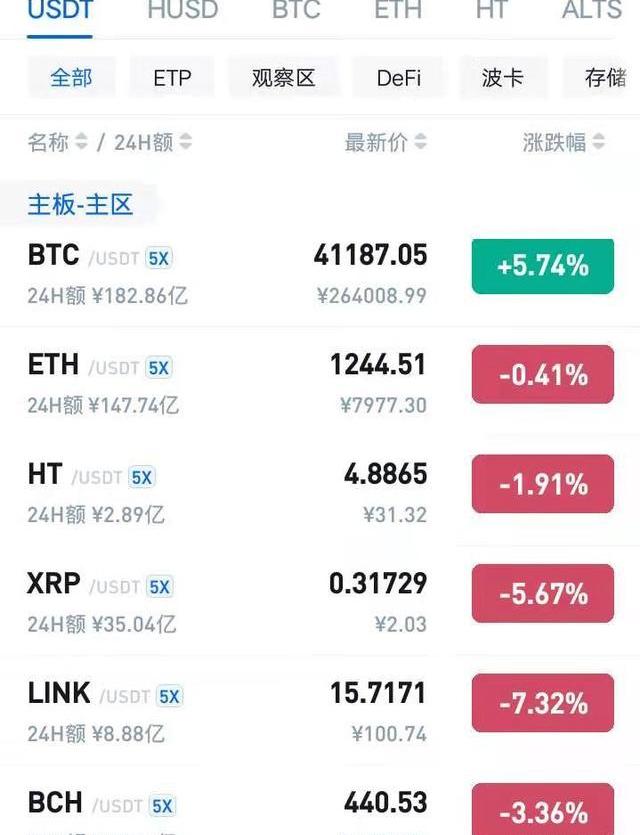Switch to the BTC market tab
640x835 pixels.
pyautogui.click(x=296, y=10)
